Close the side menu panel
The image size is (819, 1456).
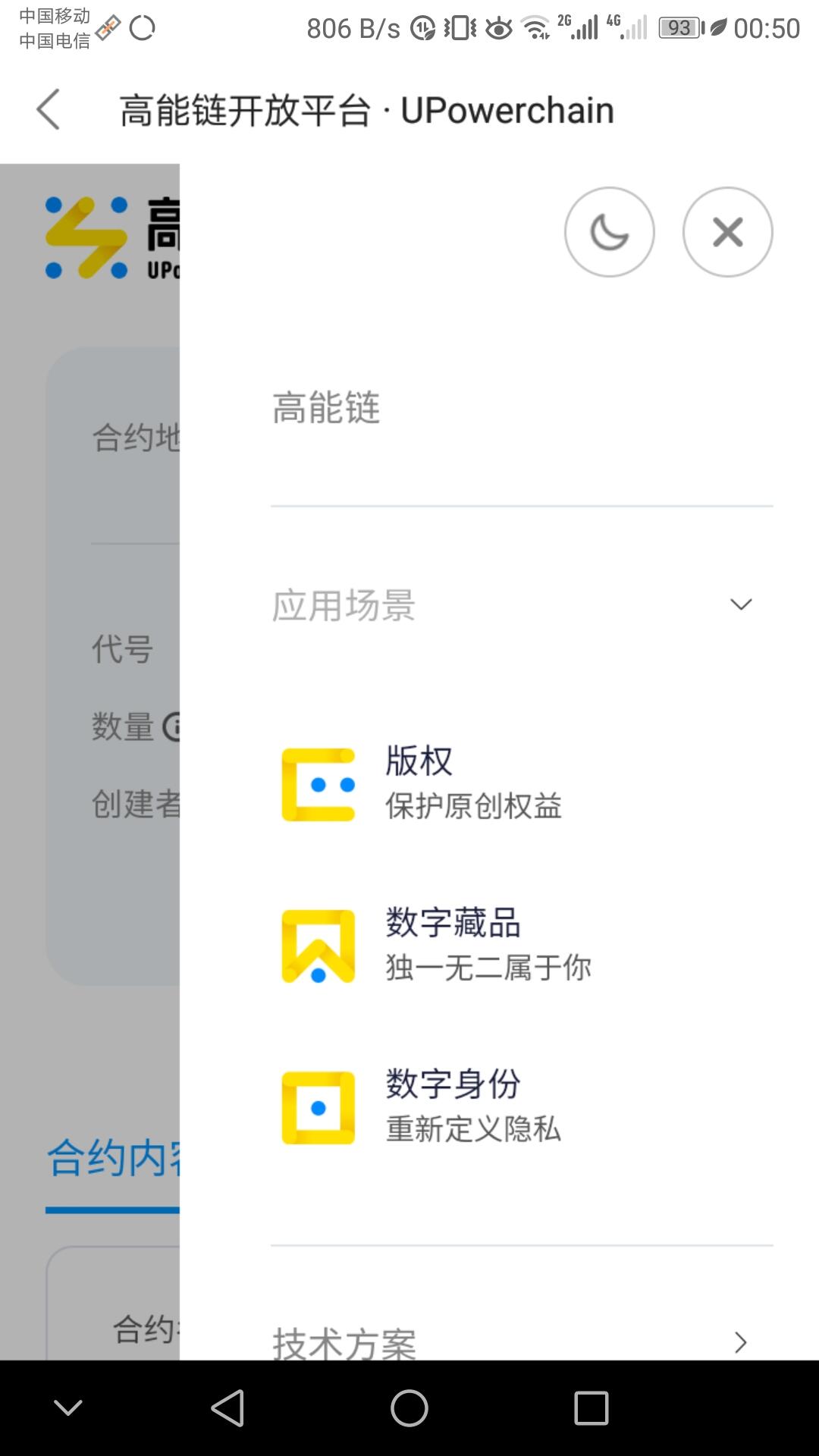[728, 232]
